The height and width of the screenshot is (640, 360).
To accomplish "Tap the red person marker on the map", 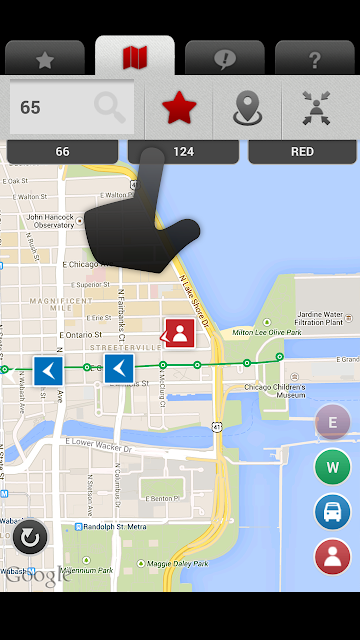I will 180,333.
